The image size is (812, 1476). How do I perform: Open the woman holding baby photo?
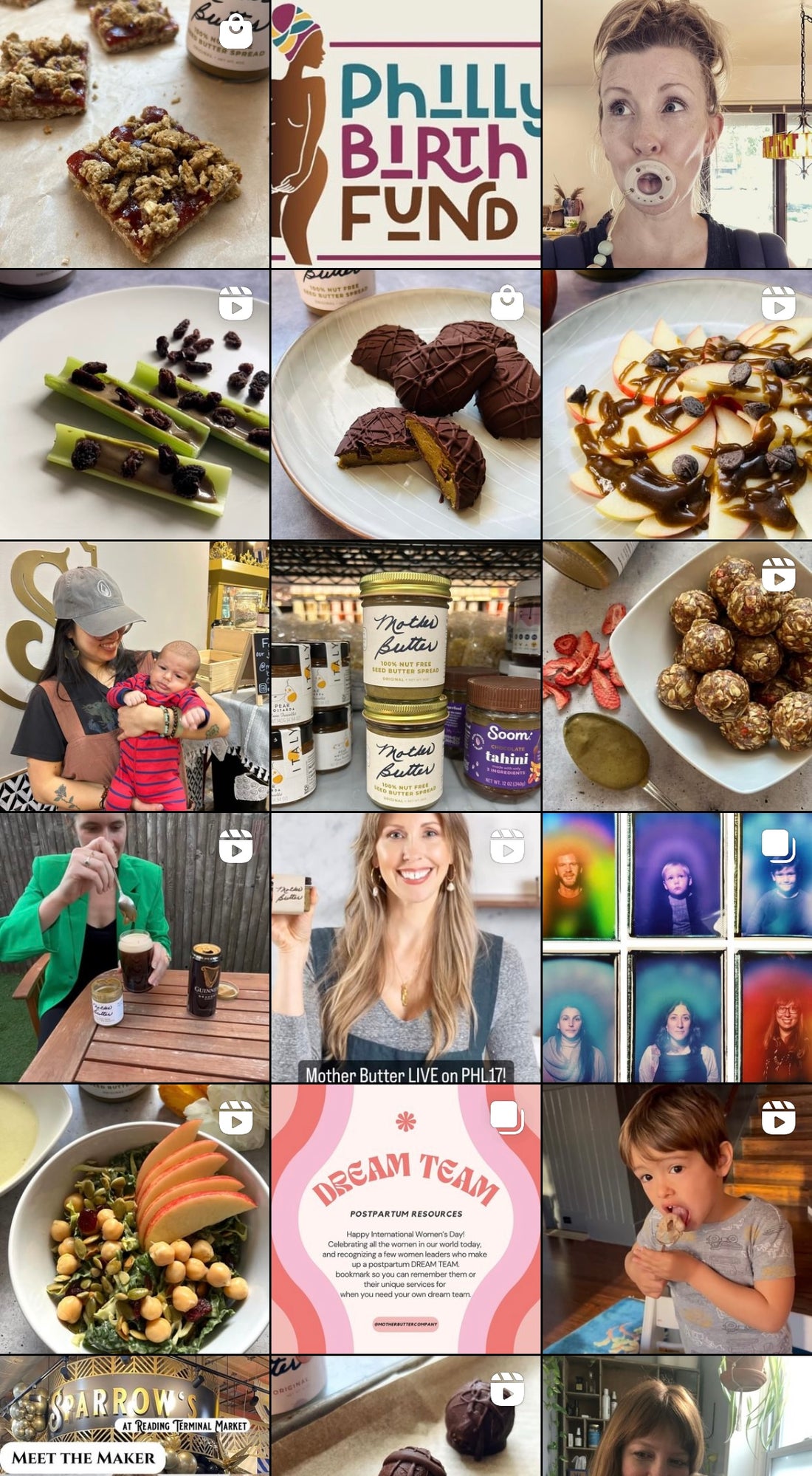pyautogui.click(x=134, y=676)
